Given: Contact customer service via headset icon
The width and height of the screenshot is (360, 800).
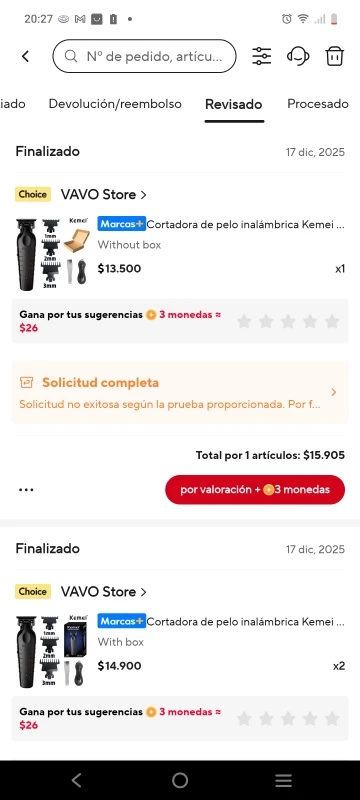Looking at the screenshot, I should 298,56.
